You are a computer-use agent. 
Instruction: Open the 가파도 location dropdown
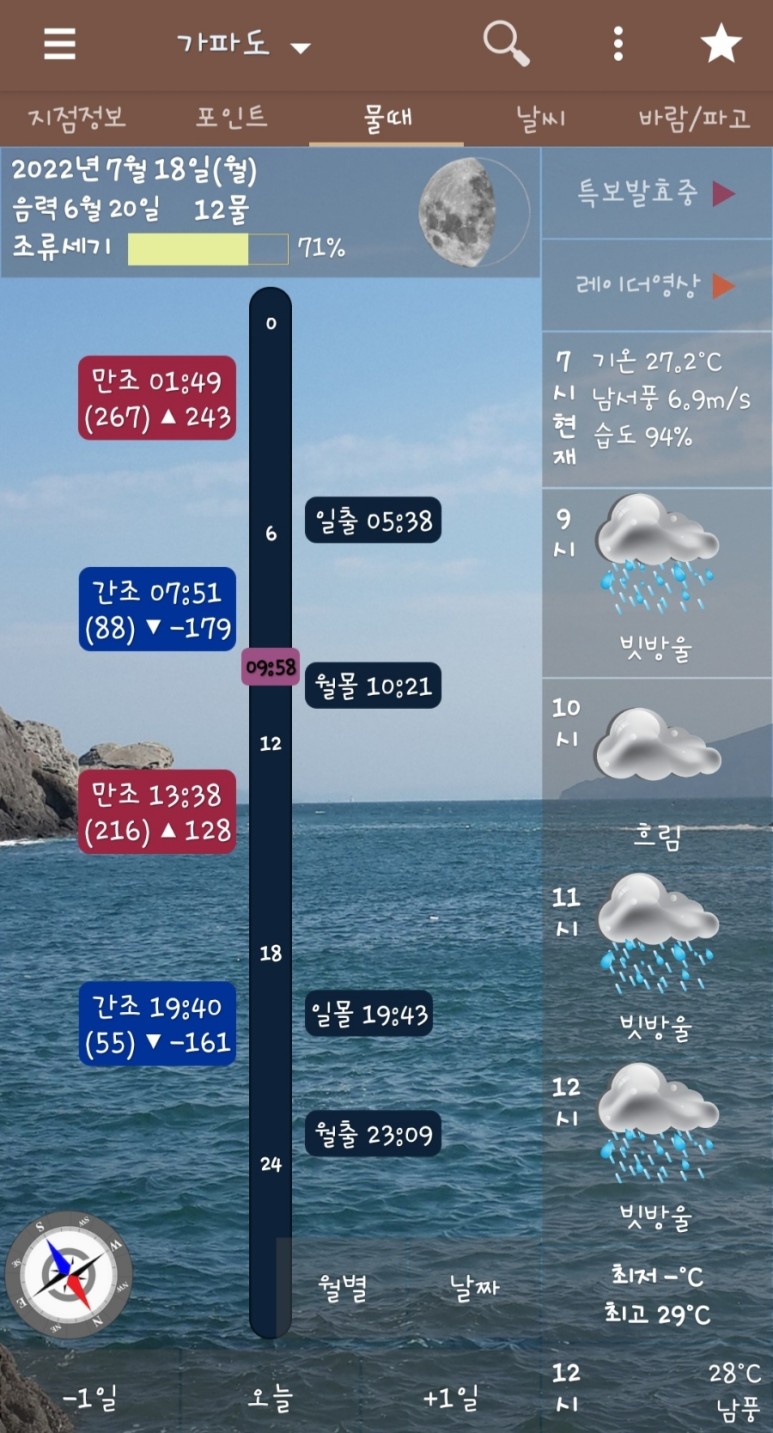(243, 45)
